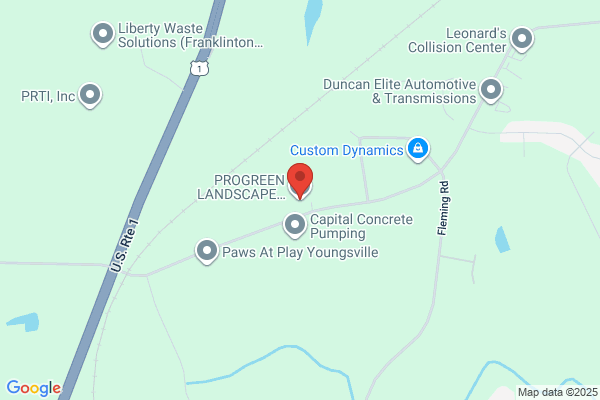Open the Google logo link
Image resolution: width=600 pixels, height=400 pixels.
coord(34,388)
